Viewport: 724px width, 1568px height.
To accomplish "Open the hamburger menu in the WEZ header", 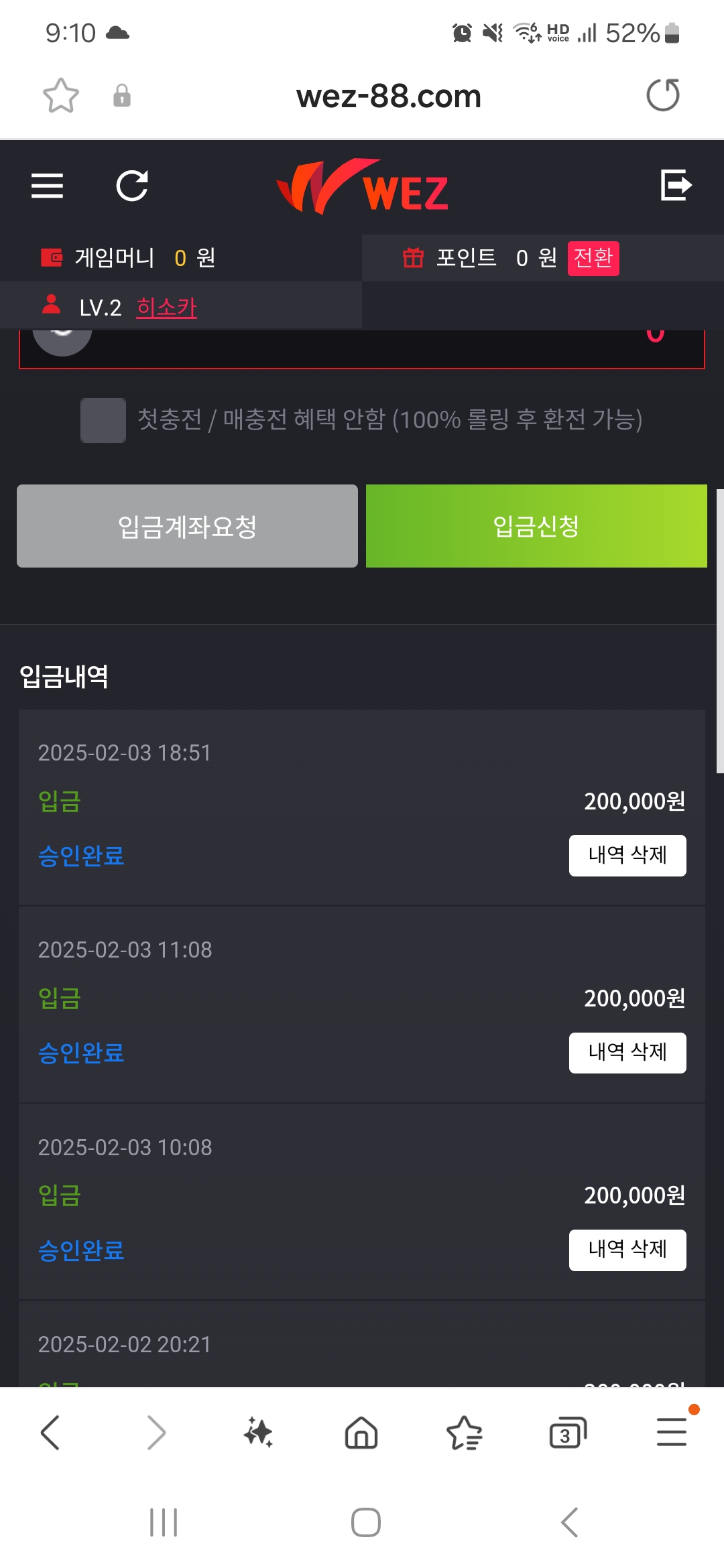I will pyautogui.click(x=47, y=186).
